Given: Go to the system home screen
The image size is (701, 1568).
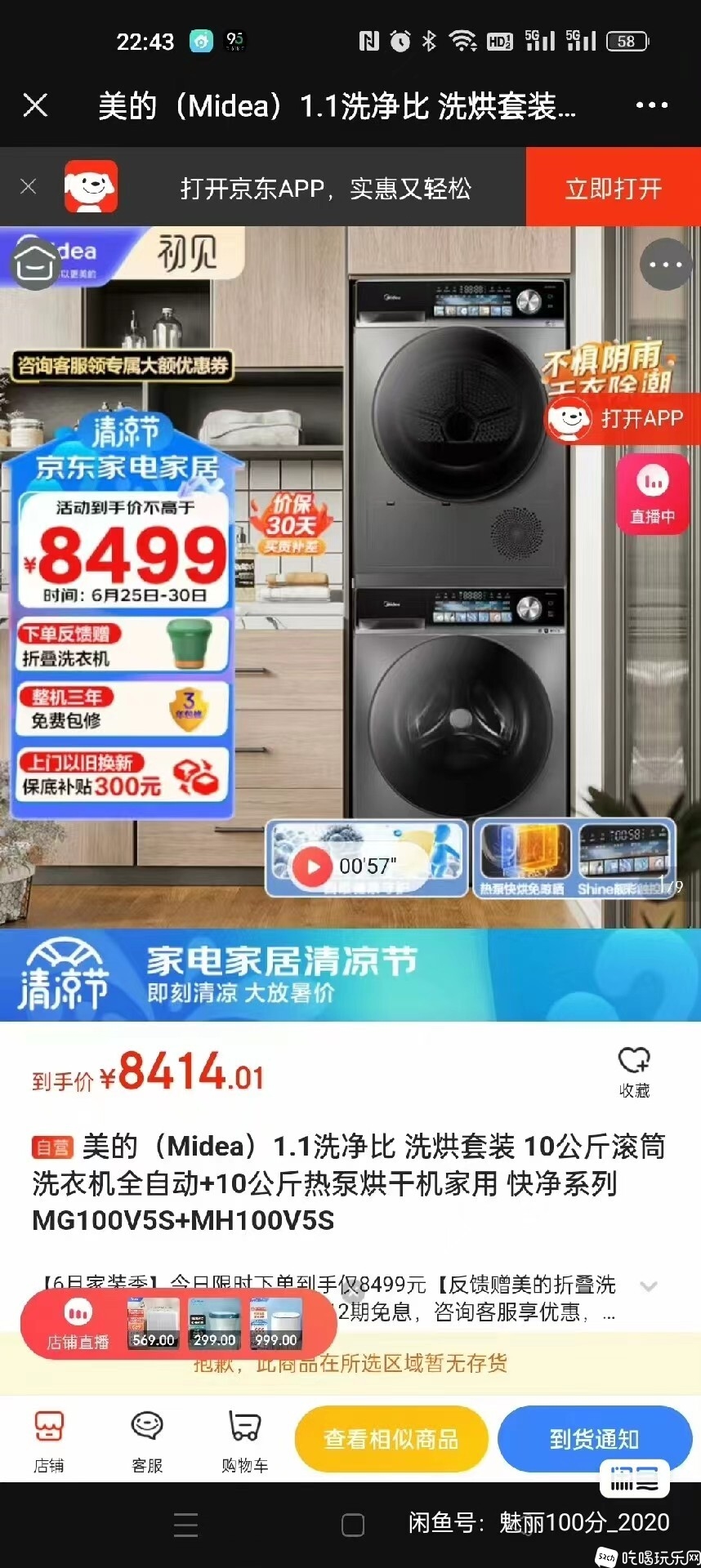Looking at the screenshot, I should pyautogui.click(x=353, y=1525).
